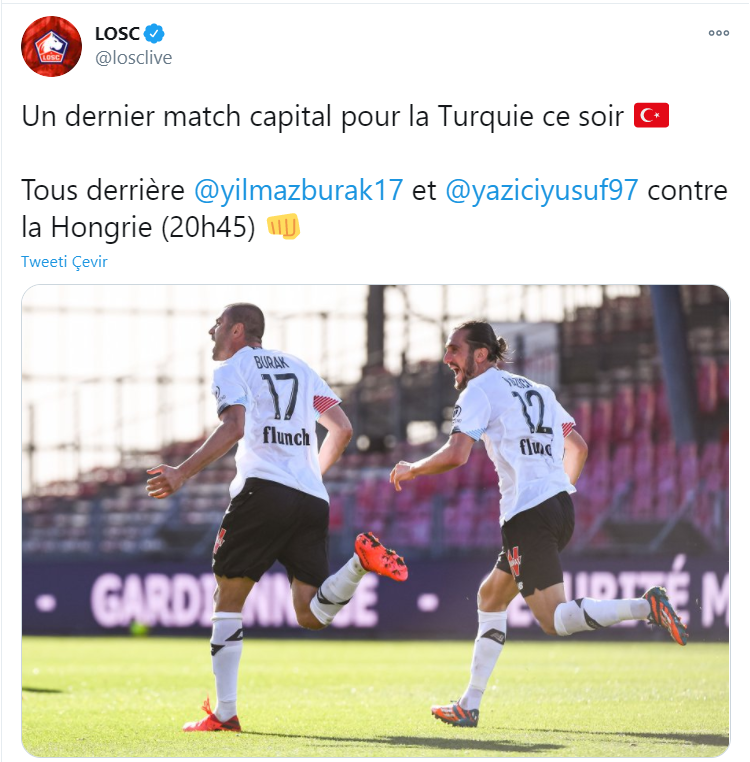Open the tweet's overflow menu
Viewport: 750px width, 762px height.
[718, 33]
